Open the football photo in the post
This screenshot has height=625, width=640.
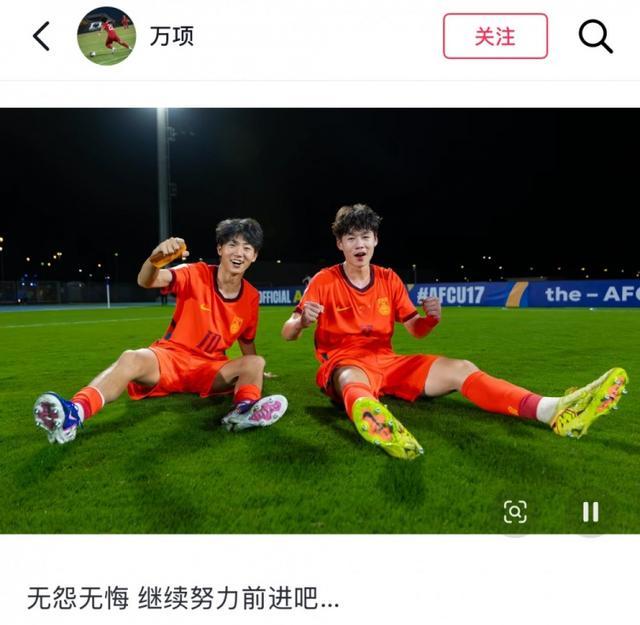(320, 321)
